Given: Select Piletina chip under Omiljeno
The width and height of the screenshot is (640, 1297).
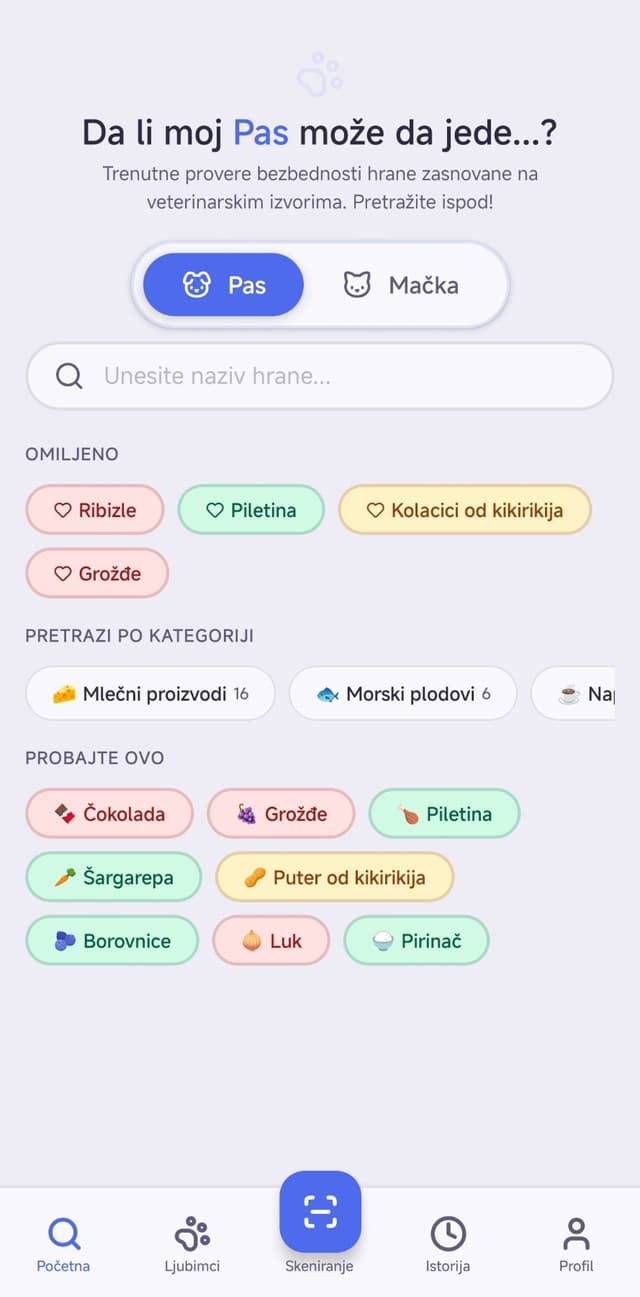Looking at the screenshot, I should point(251,510).
